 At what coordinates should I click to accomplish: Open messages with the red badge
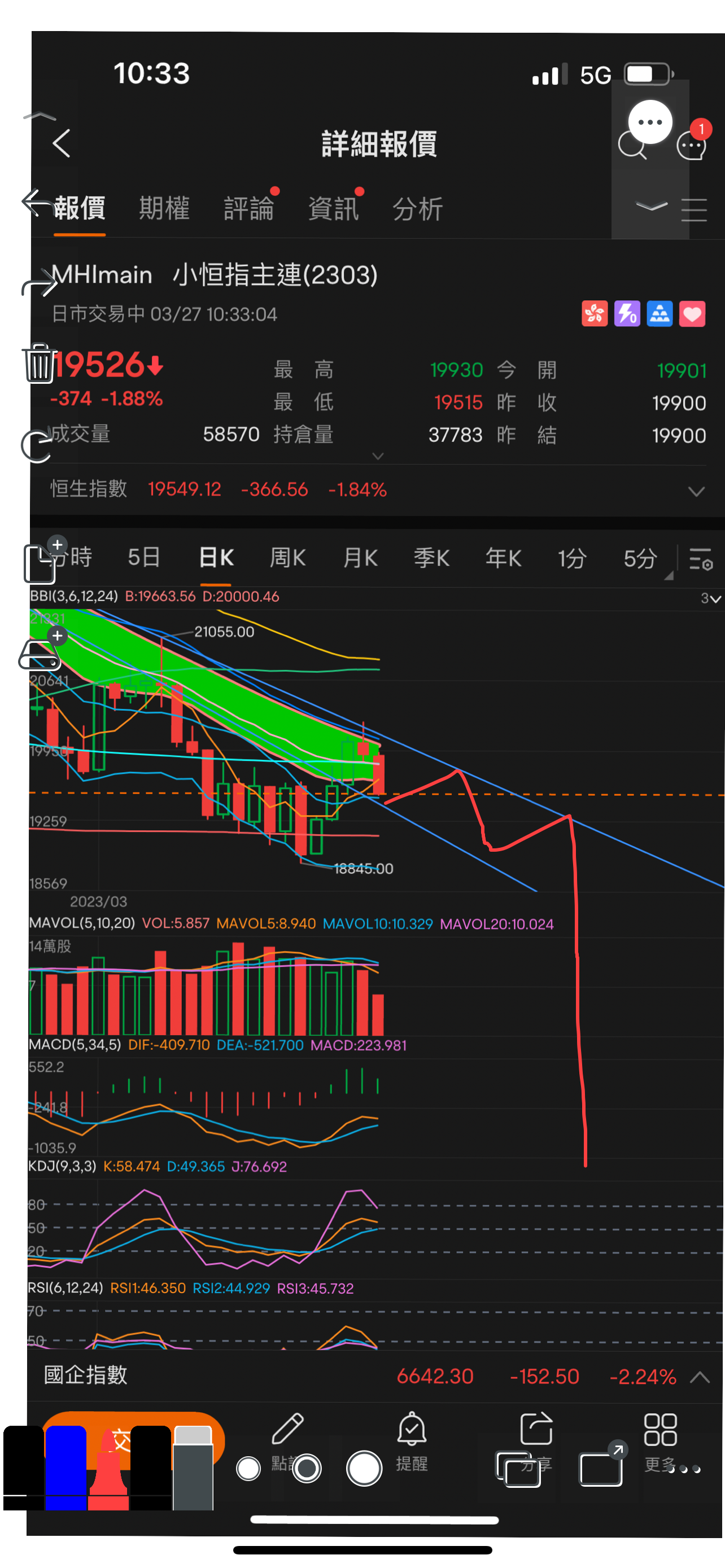point(692,145)
